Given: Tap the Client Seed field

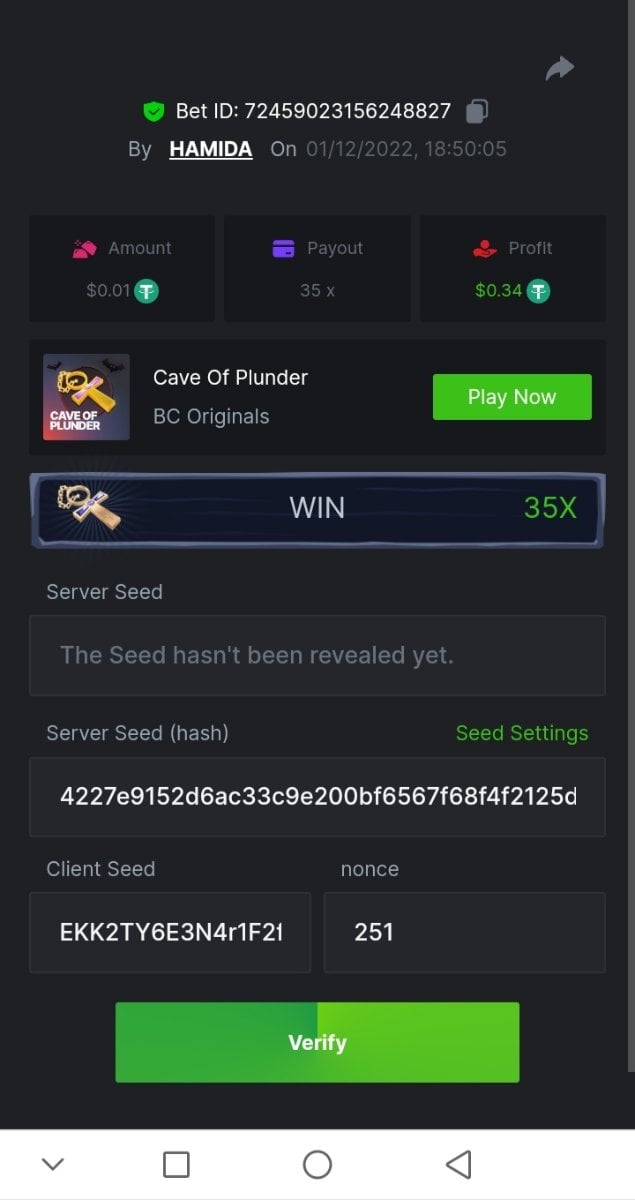Looking at the screenshot, I should coord(170,933).
